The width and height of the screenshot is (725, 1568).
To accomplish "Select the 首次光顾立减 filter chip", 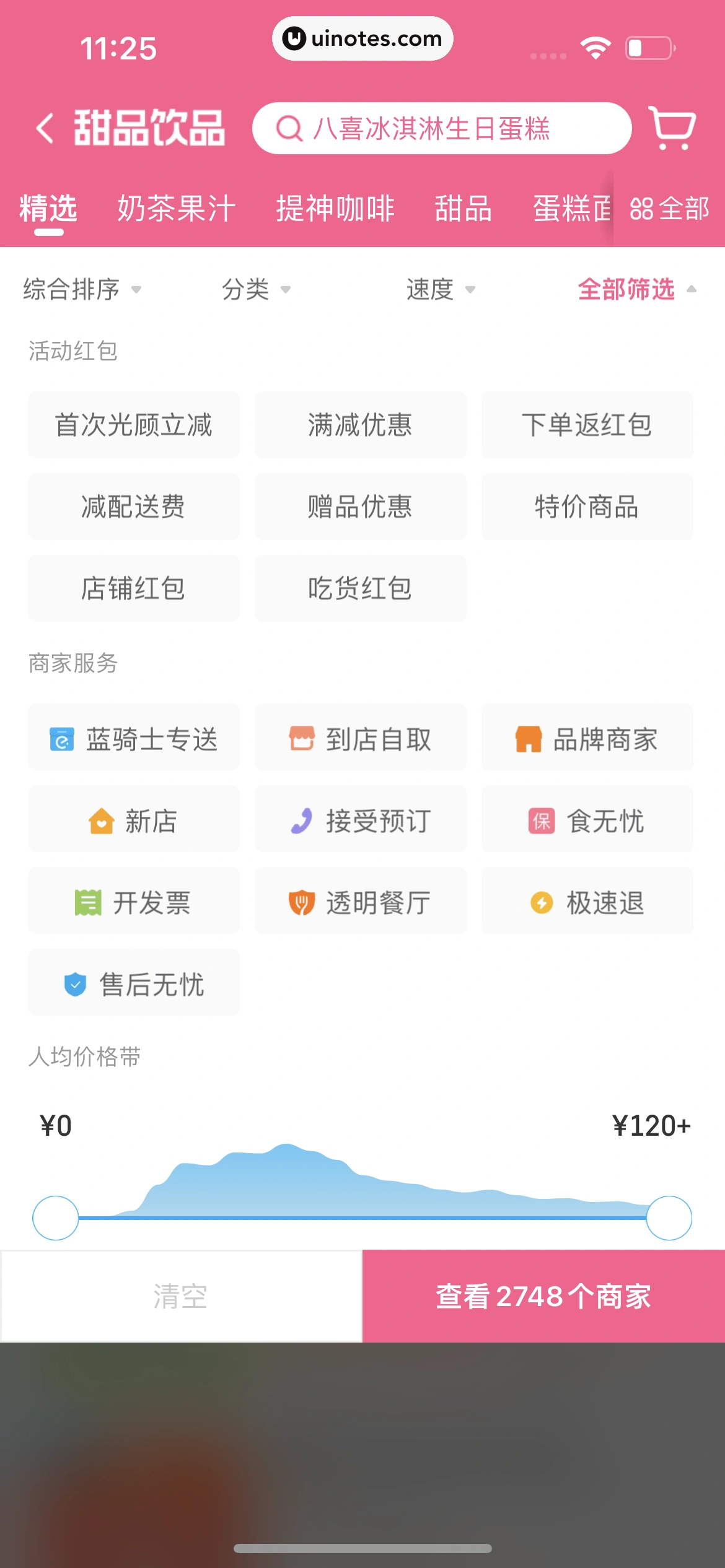I will (133, 425).
